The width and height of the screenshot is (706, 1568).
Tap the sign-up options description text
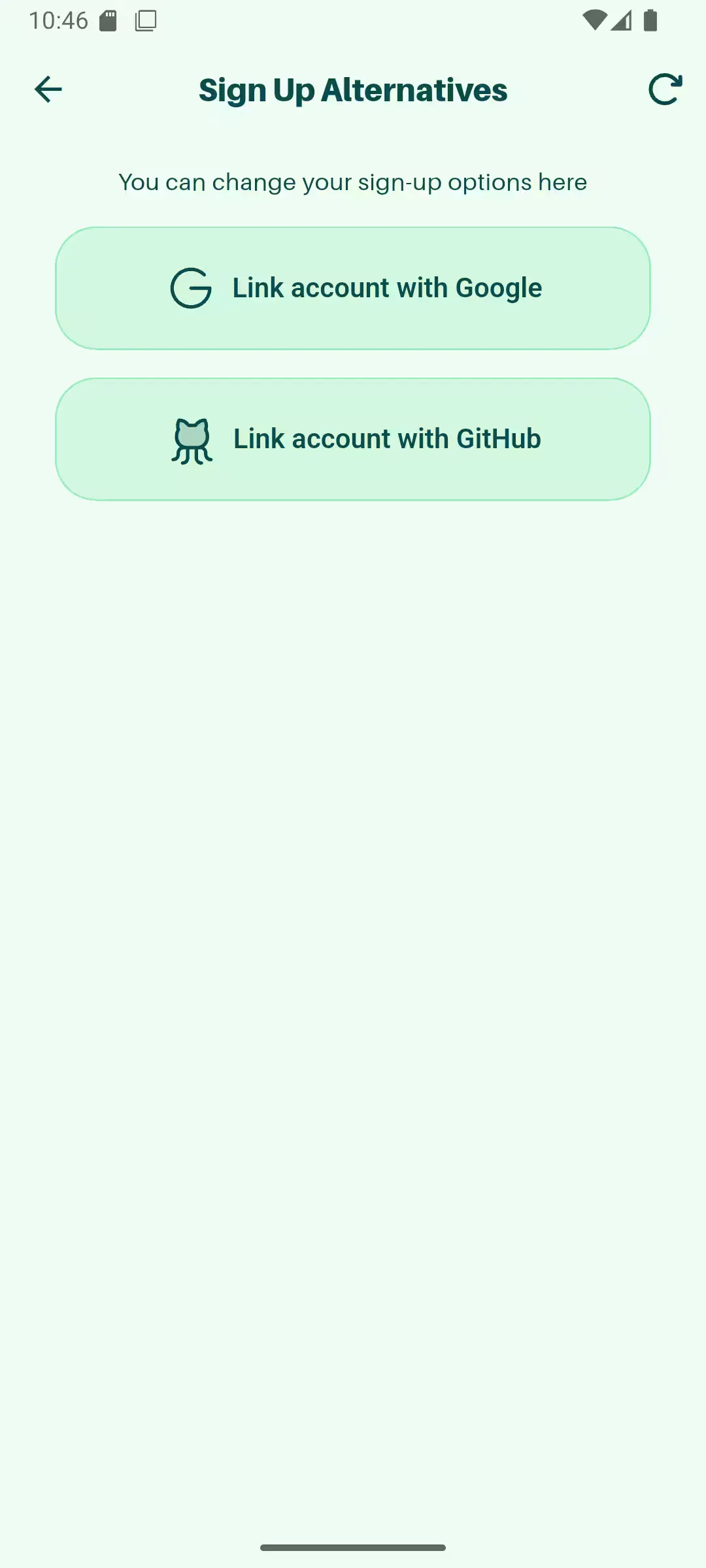(353, 182)
